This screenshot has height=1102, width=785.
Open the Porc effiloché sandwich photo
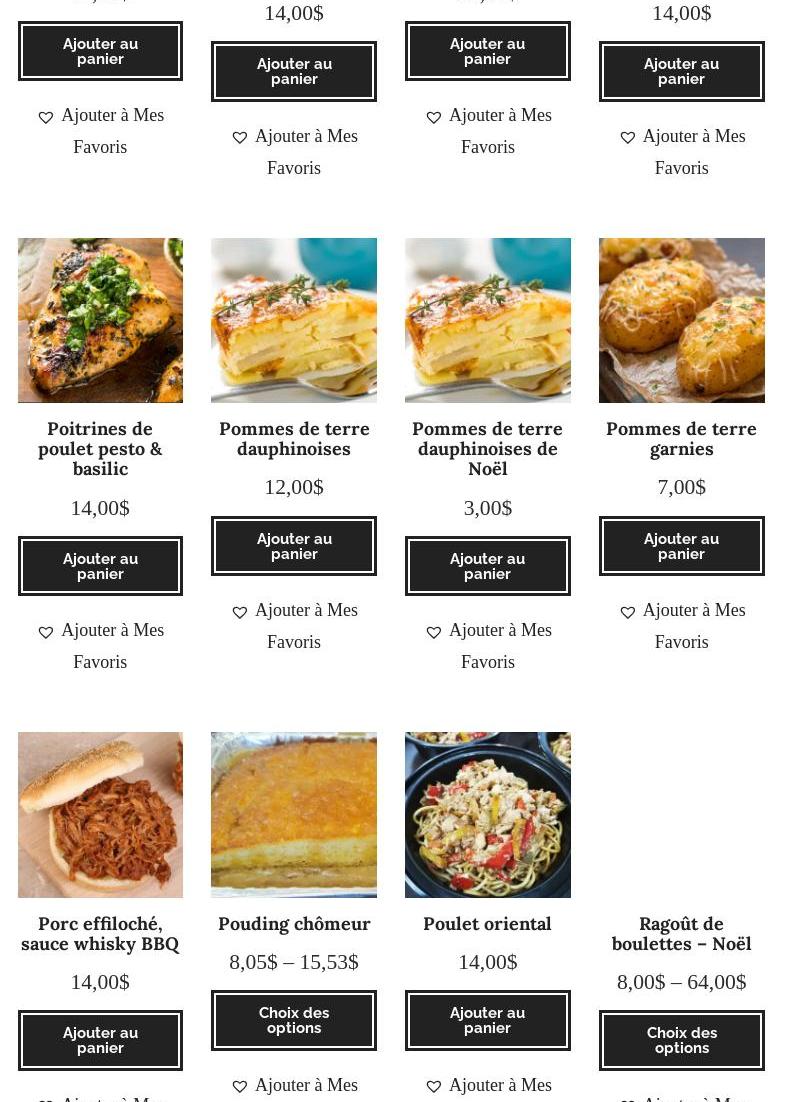[100, 814]
